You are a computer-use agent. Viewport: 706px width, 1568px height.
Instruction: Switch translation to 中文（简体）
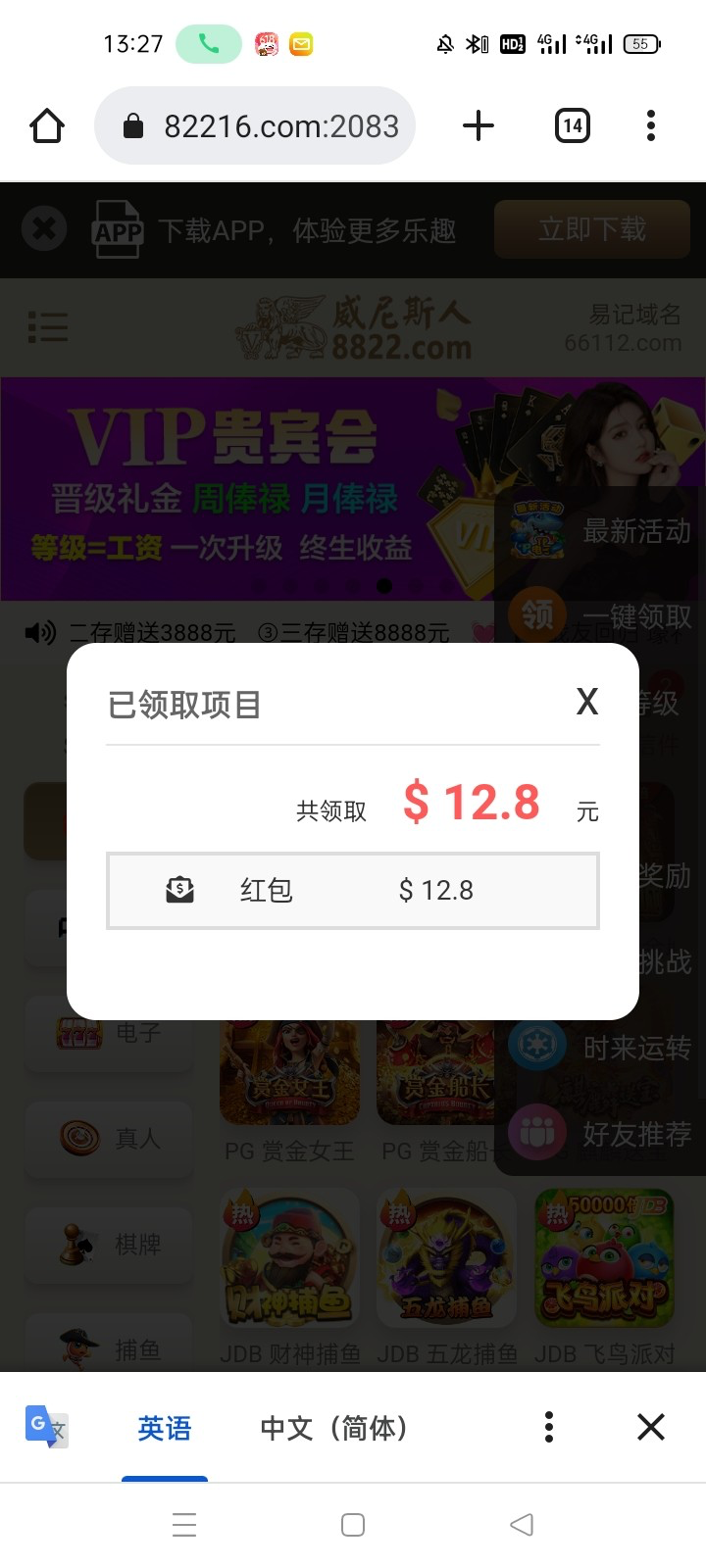tap(333, 1428)
